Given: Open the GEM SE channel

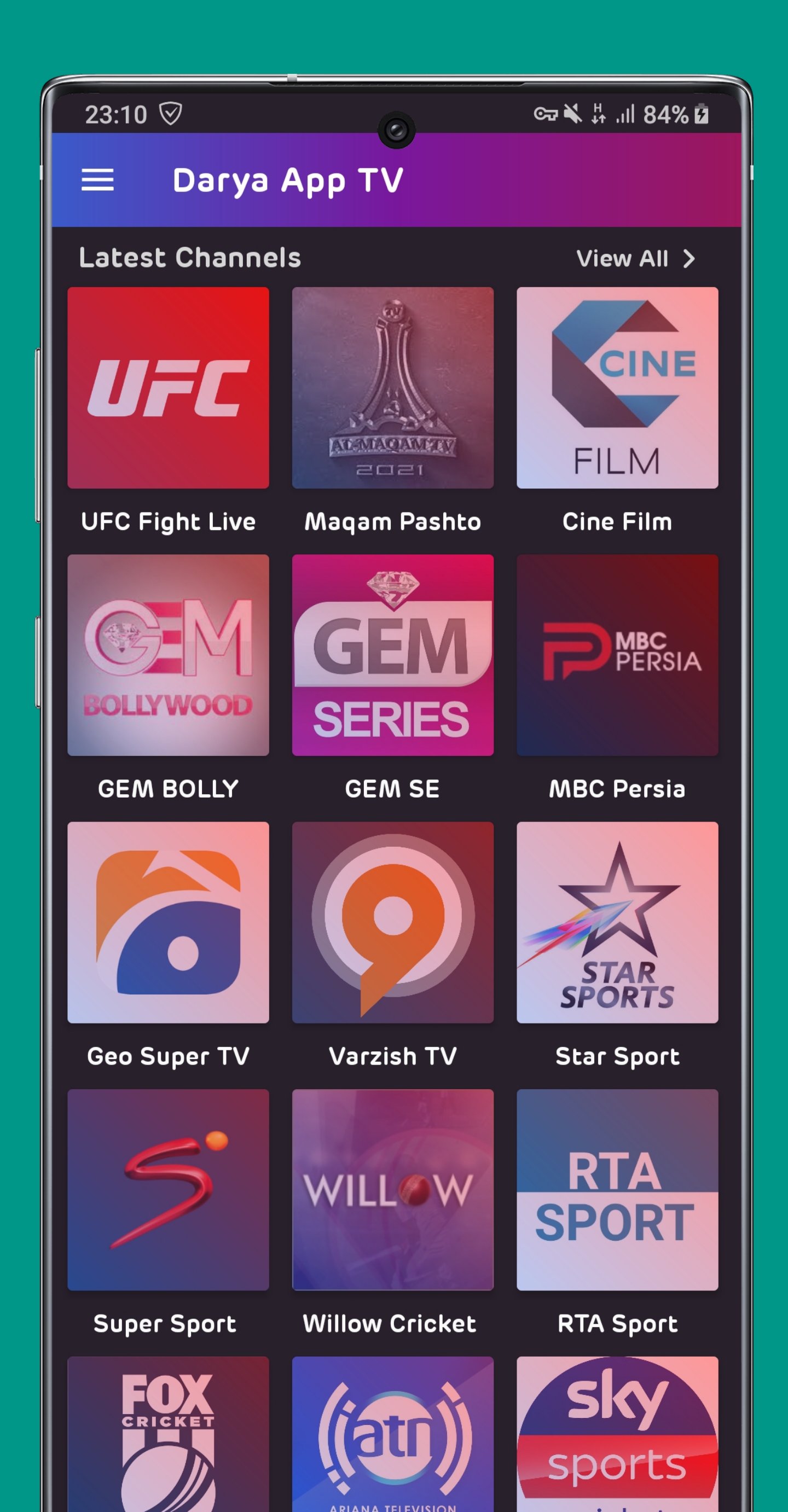Looking at the screenshot, I should point(393,656).
